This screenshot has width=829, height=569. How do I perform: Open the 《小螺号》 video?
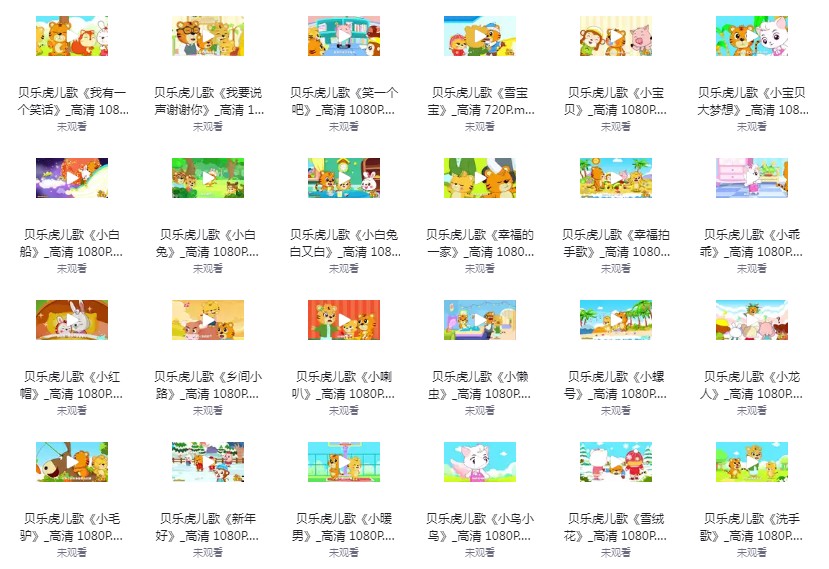point(616,320)
